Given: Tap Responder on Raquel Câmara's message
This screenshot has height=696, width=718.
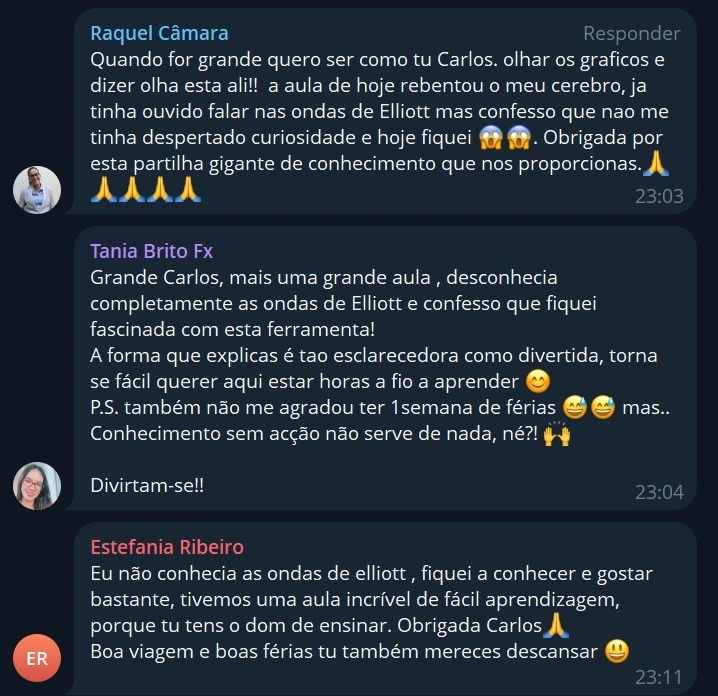Looking at the screenshot, I should pyautogui.click(x=633, y=33).
